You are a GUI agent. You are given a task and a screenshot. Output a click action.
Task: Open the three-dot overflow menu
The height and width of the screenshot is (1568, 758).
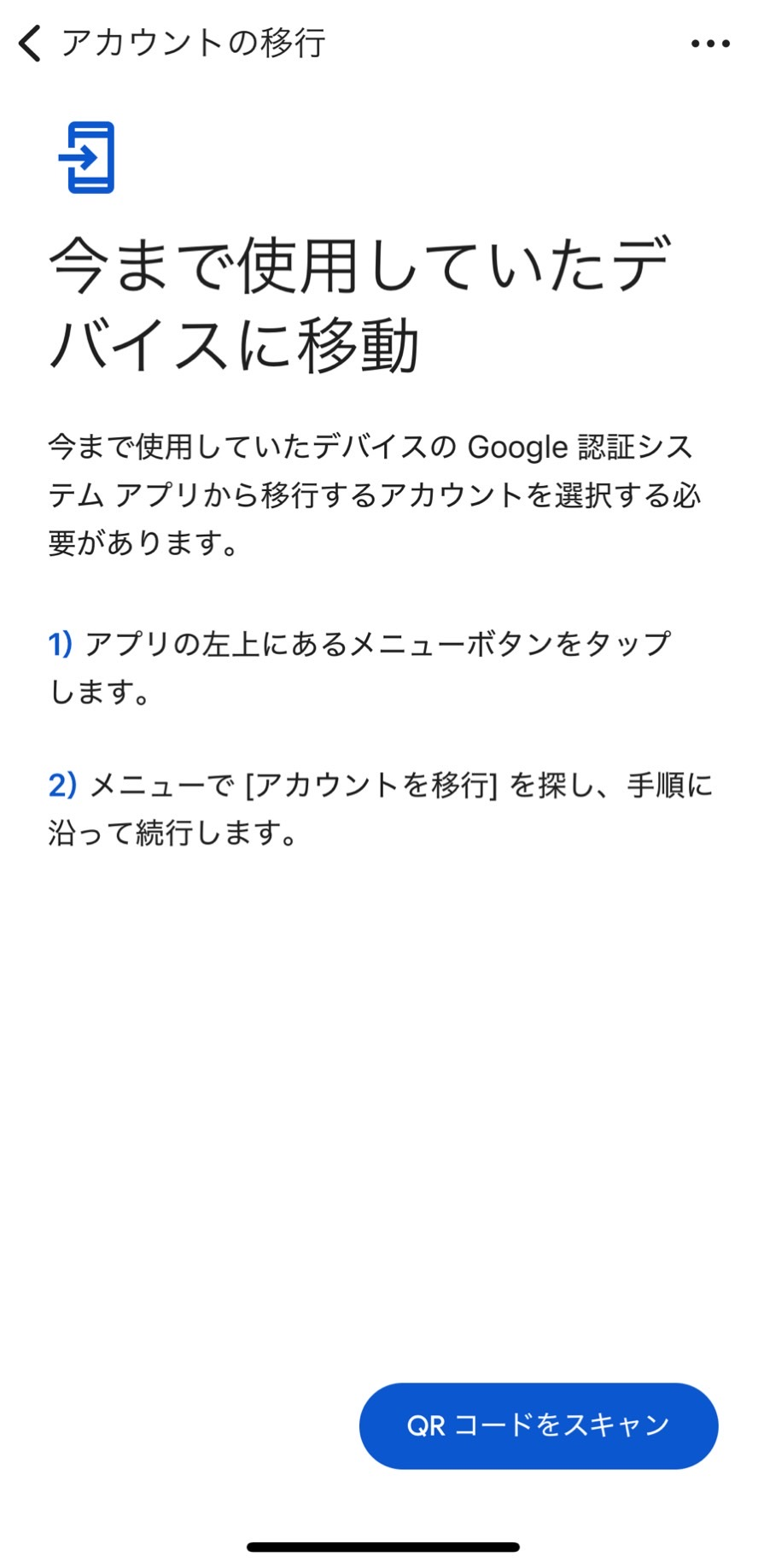click(x=710, y=44)
